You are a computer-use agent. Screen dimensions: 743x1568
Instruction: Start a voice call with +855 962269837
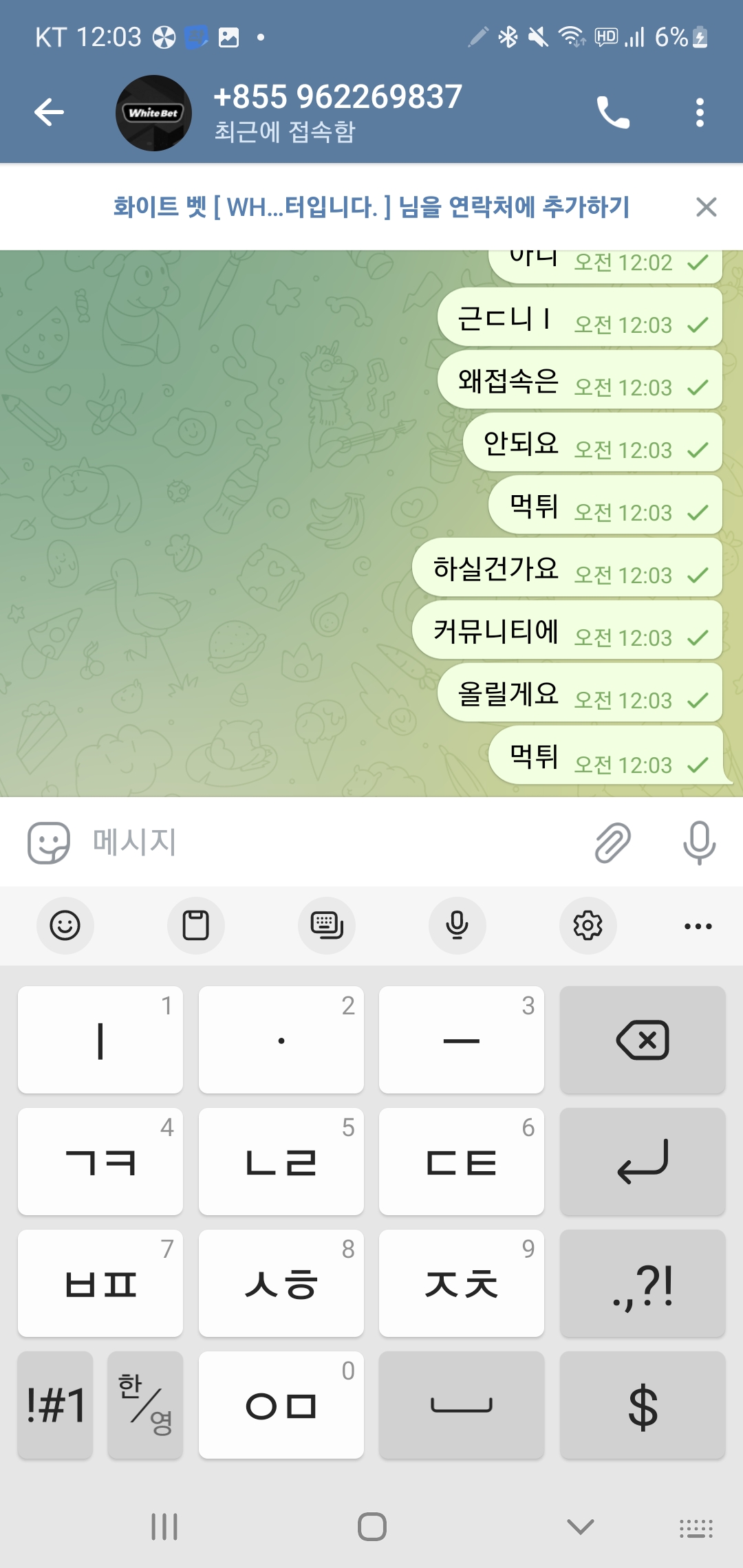click(x=612, y=112)
